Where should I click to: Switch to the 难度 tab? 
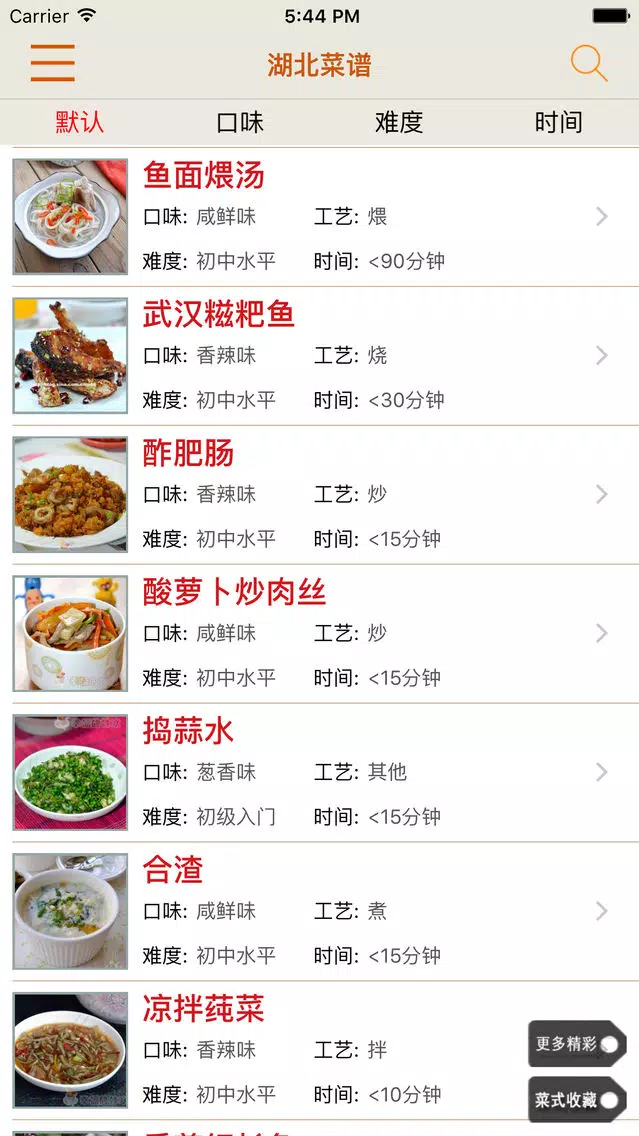(399, 122)
